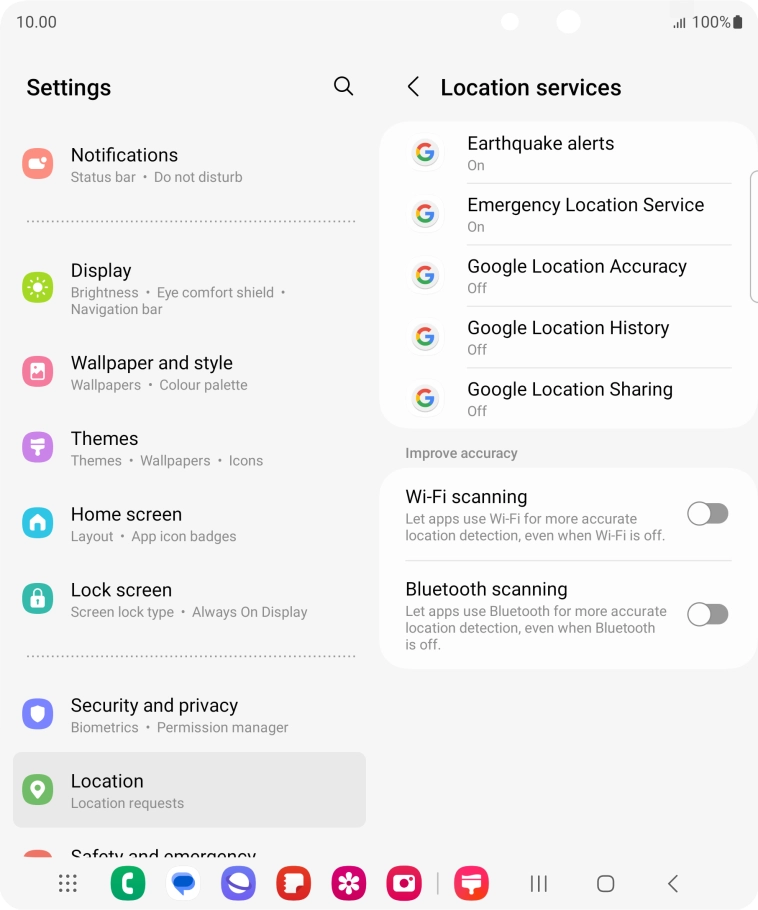Open Security and privacy
Screen dimensions: 758x910
(x=189, y=715)
